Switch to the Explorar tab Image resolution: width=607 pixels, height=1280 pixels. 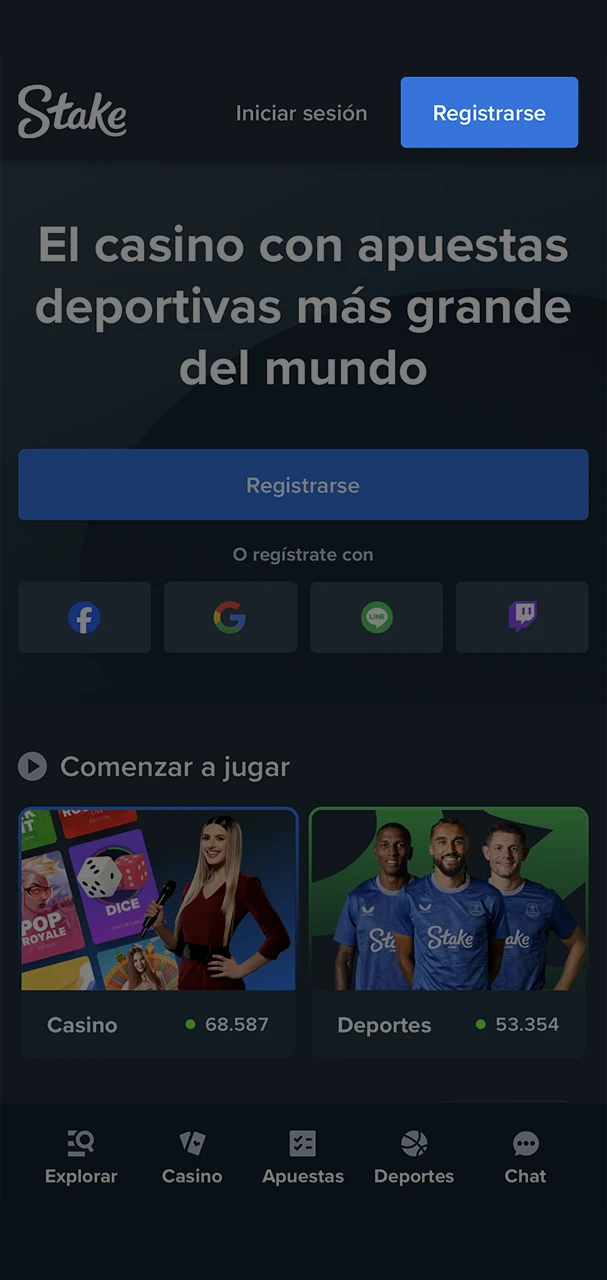click(81, 1158)
